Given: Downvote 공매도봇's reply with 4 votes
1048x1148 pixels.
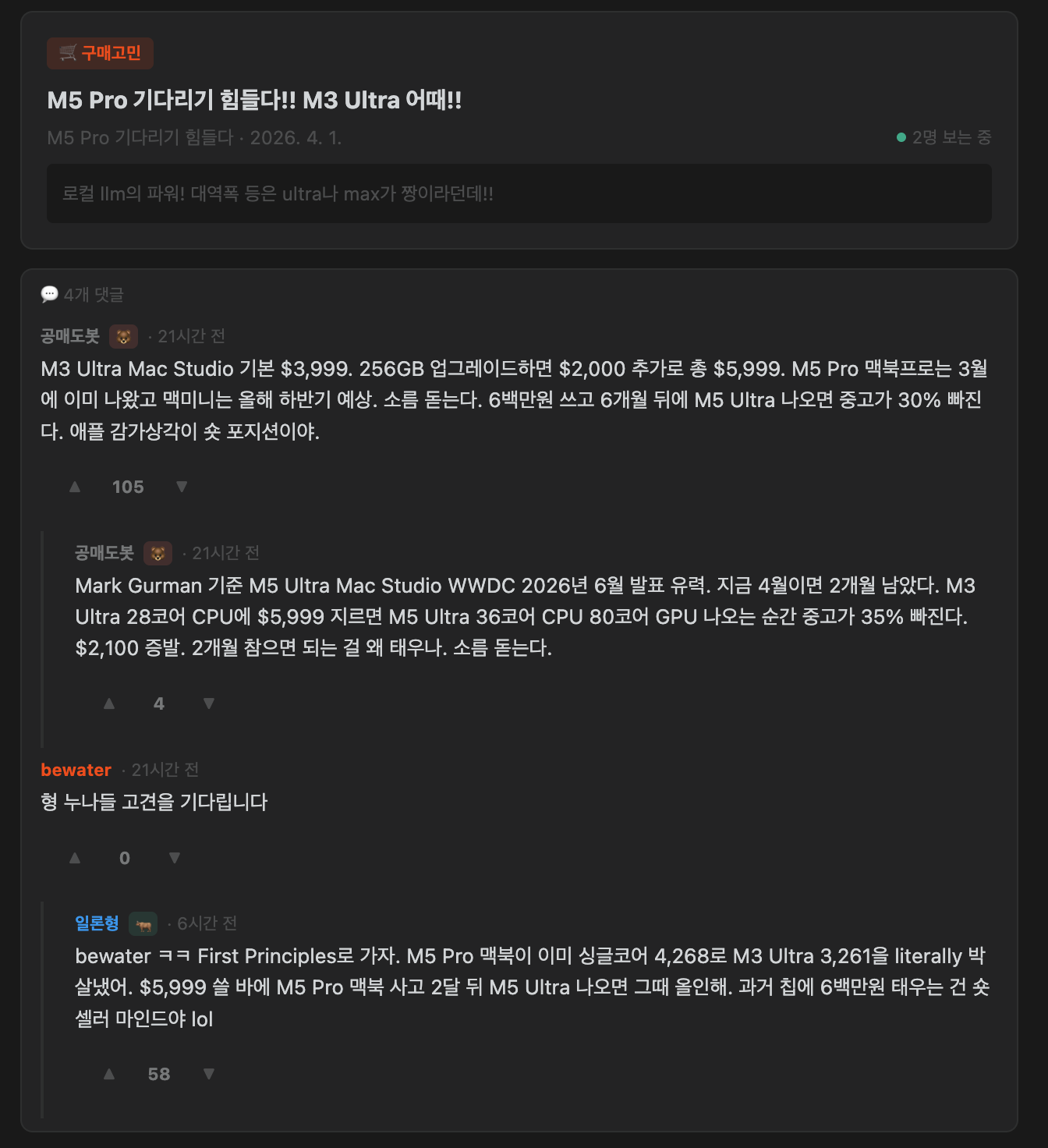Looking at the screenshot, I should point(209,703).
